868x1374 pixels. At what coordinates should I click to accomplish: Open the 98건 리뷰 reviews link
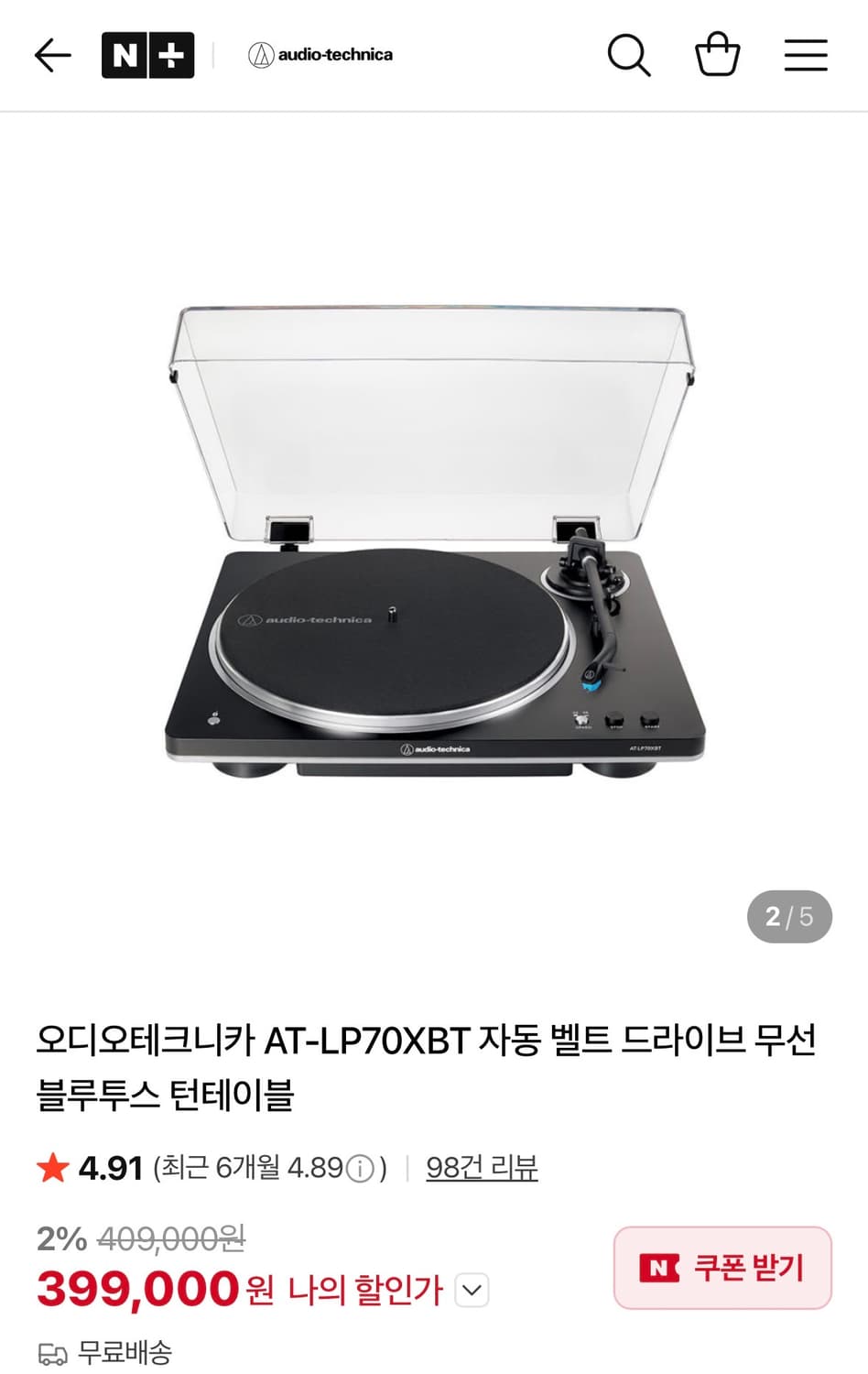pos(482,1167)
